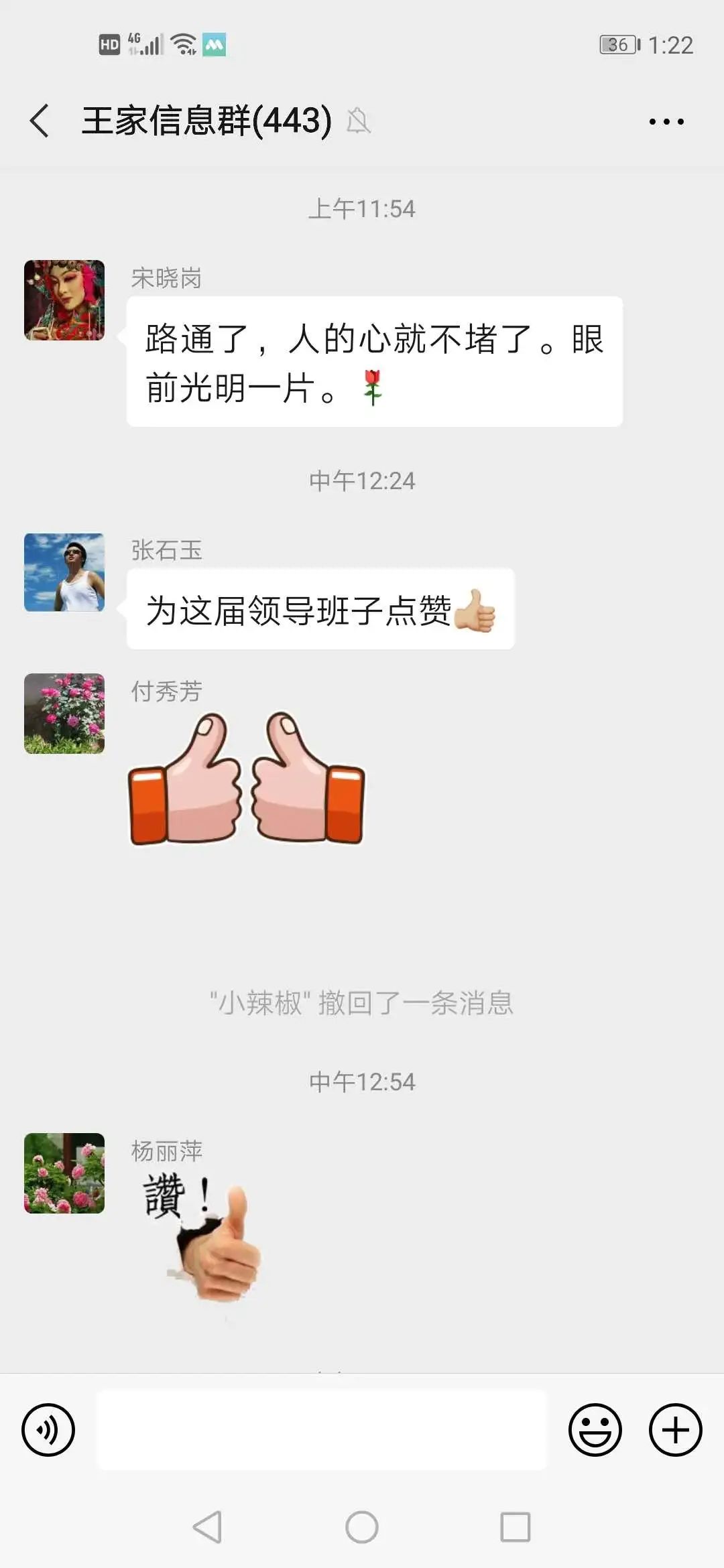The image size is (724, 1568).
Task: Open 张石玉's profile from avatar
Action: pos(64,572)
